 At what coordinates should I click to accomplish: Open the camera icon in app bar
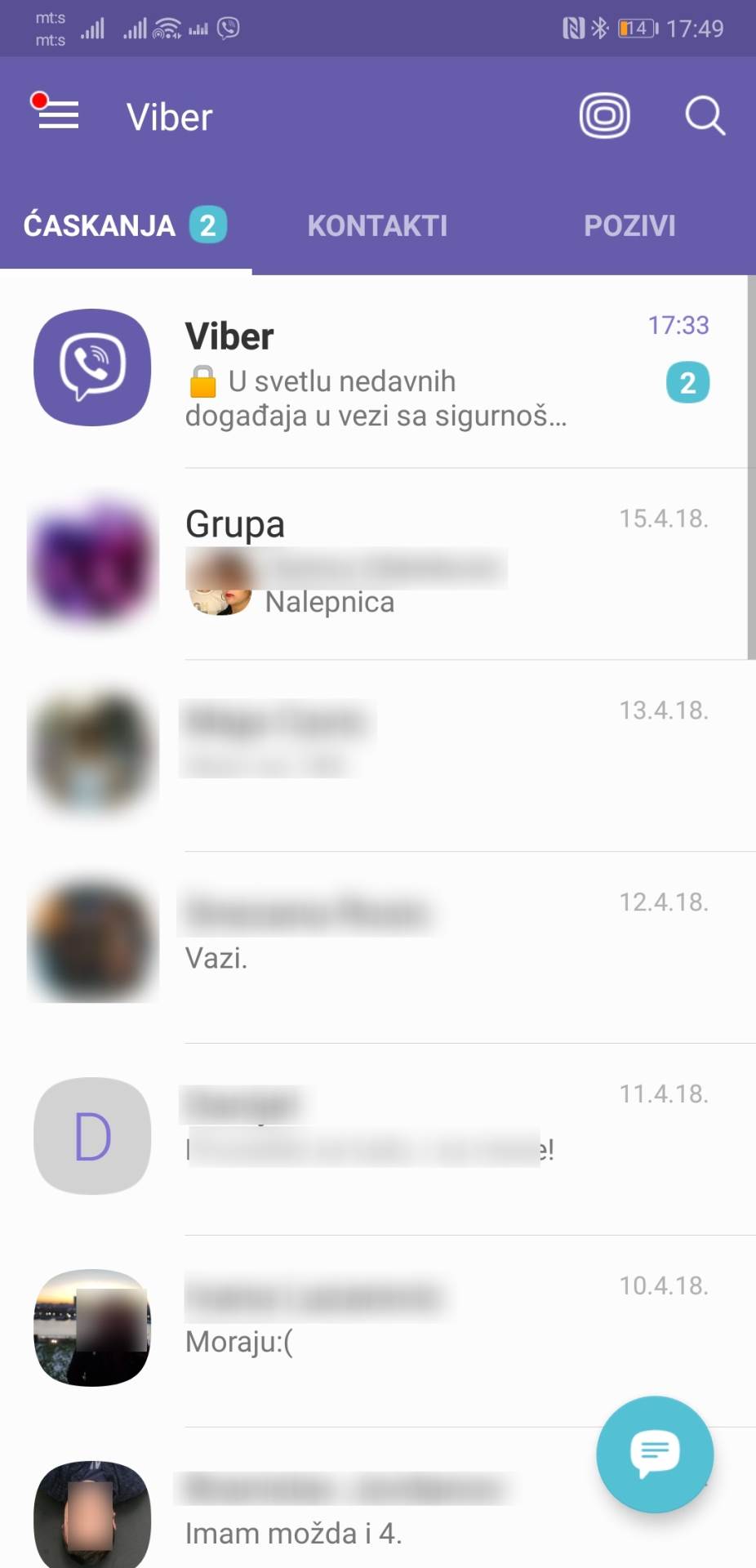(x=604, y=115)
